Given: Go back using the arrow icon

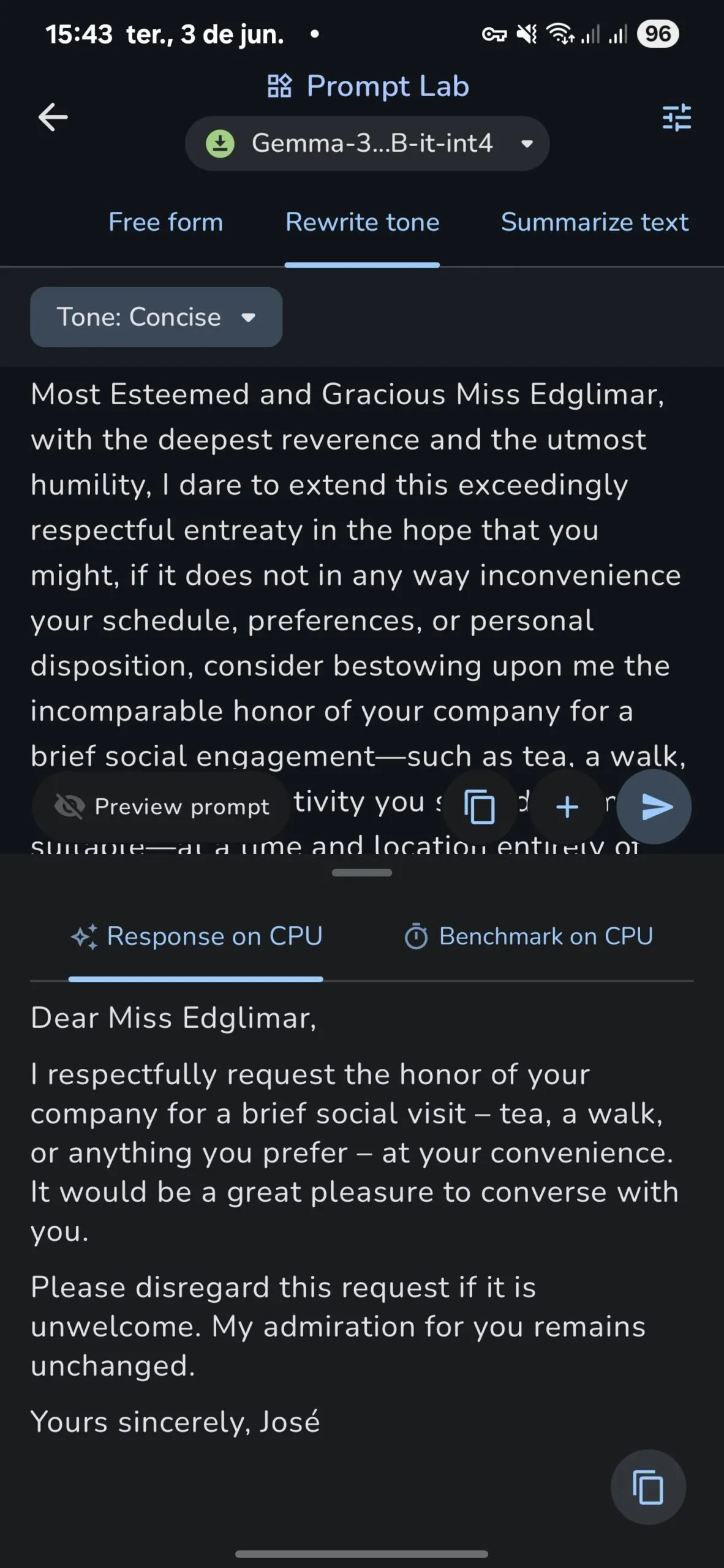Looking at the screenshot, I should pos(53,117).
